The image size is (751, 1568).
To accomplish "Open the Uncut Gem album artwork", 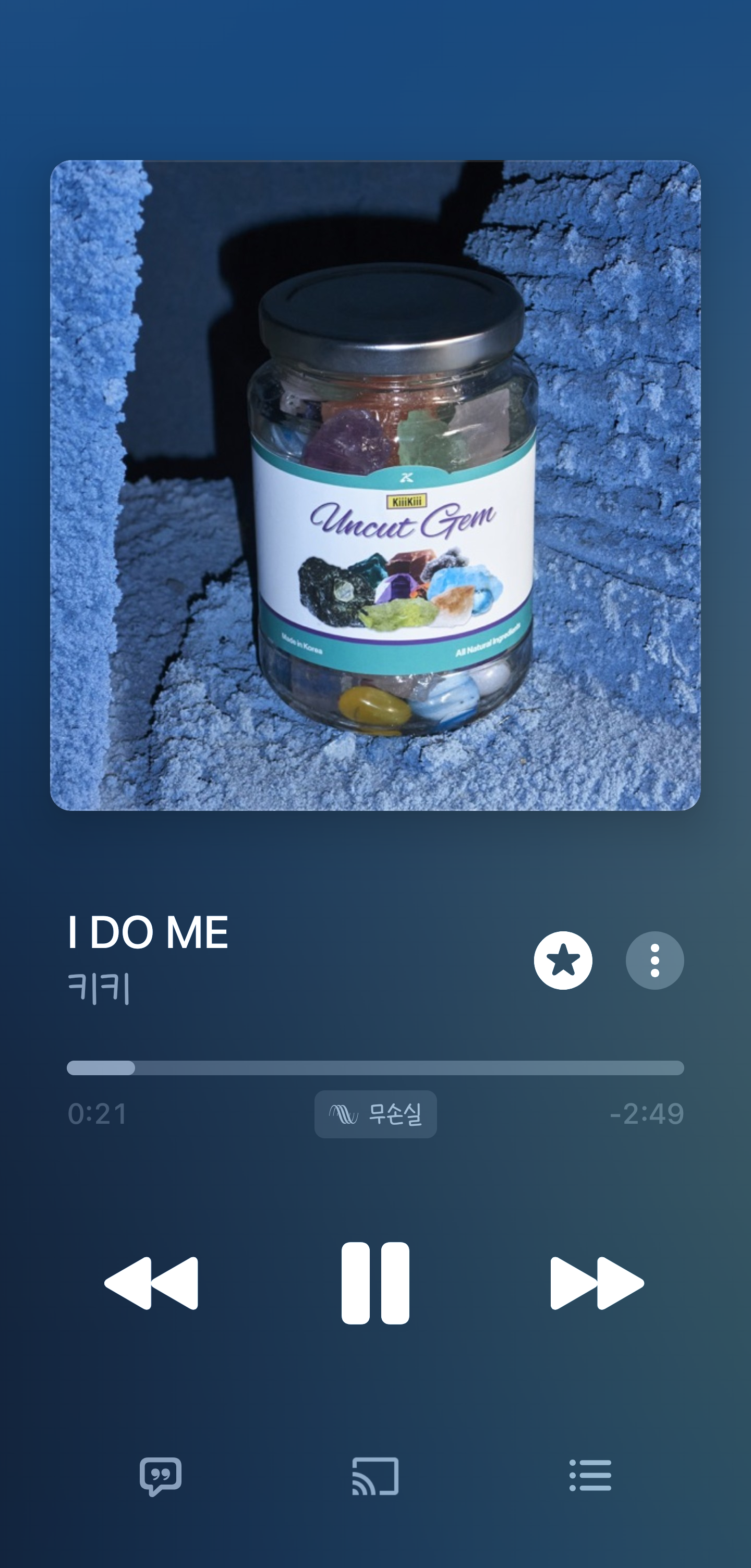I will click(375, 485).
